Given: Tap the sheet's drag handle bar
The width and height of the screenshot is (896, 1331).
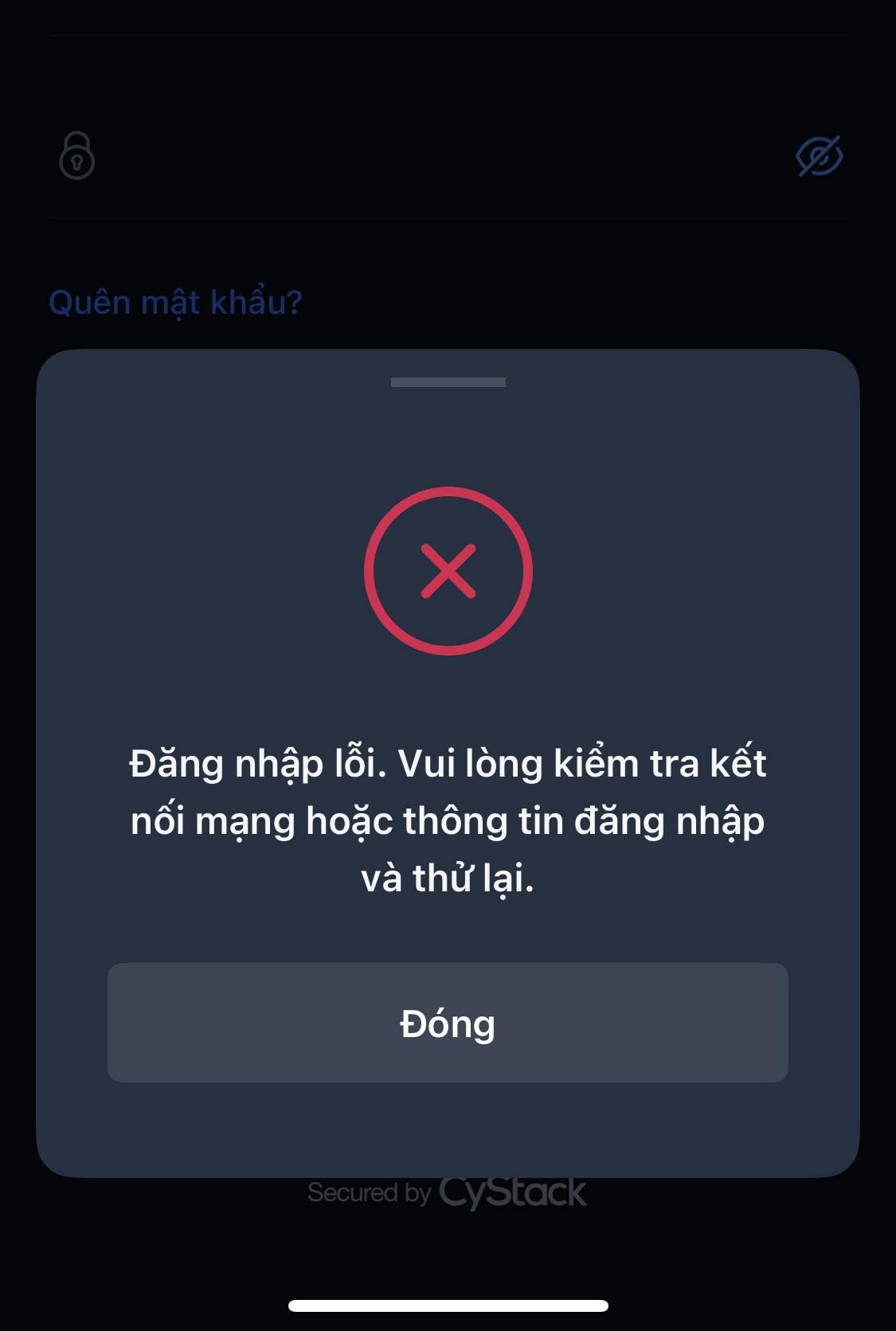Looking at the screenshot, I should click(448, 382).
